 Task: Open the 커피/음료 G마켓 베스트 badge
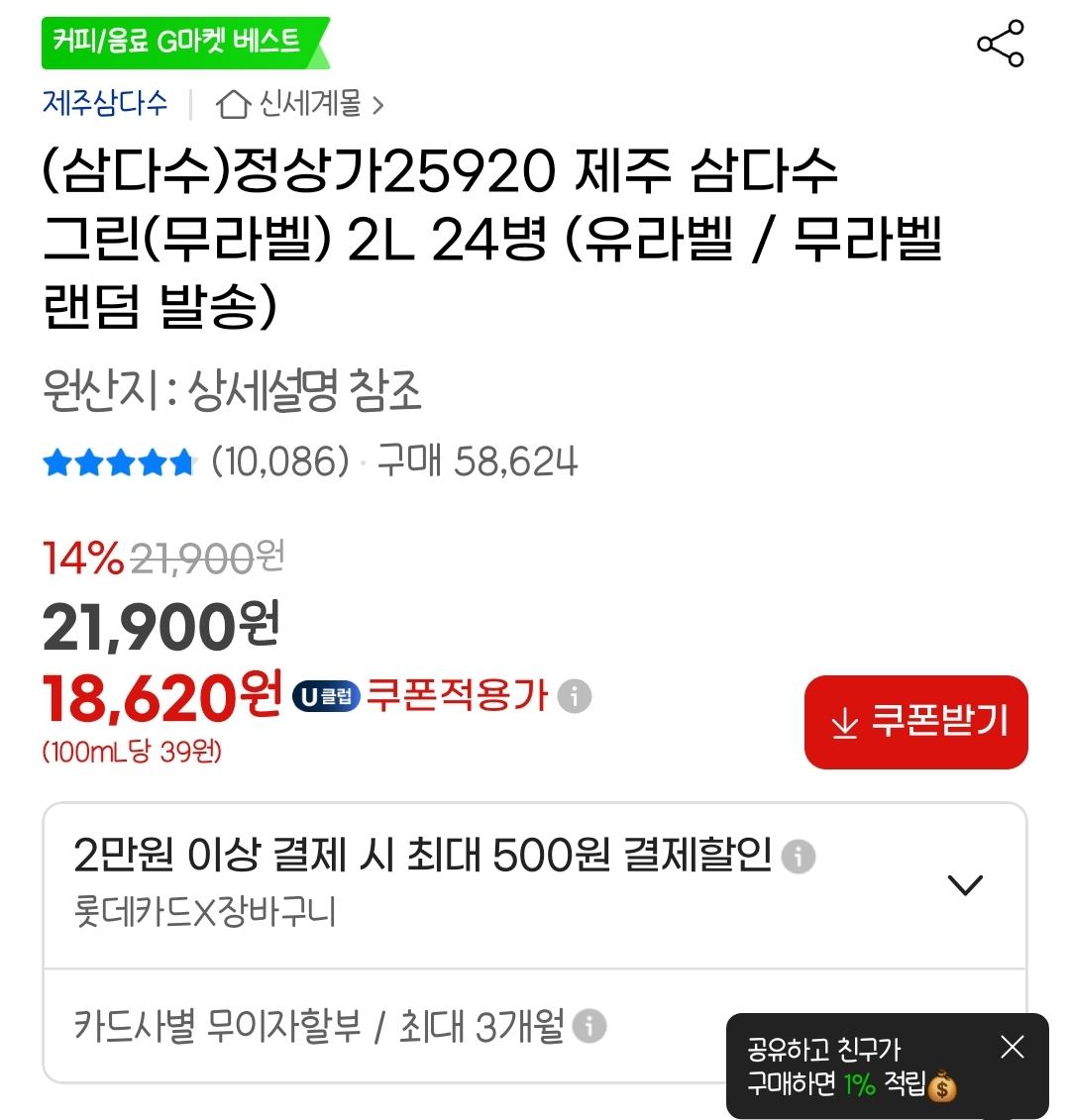(x=183, y=43)
